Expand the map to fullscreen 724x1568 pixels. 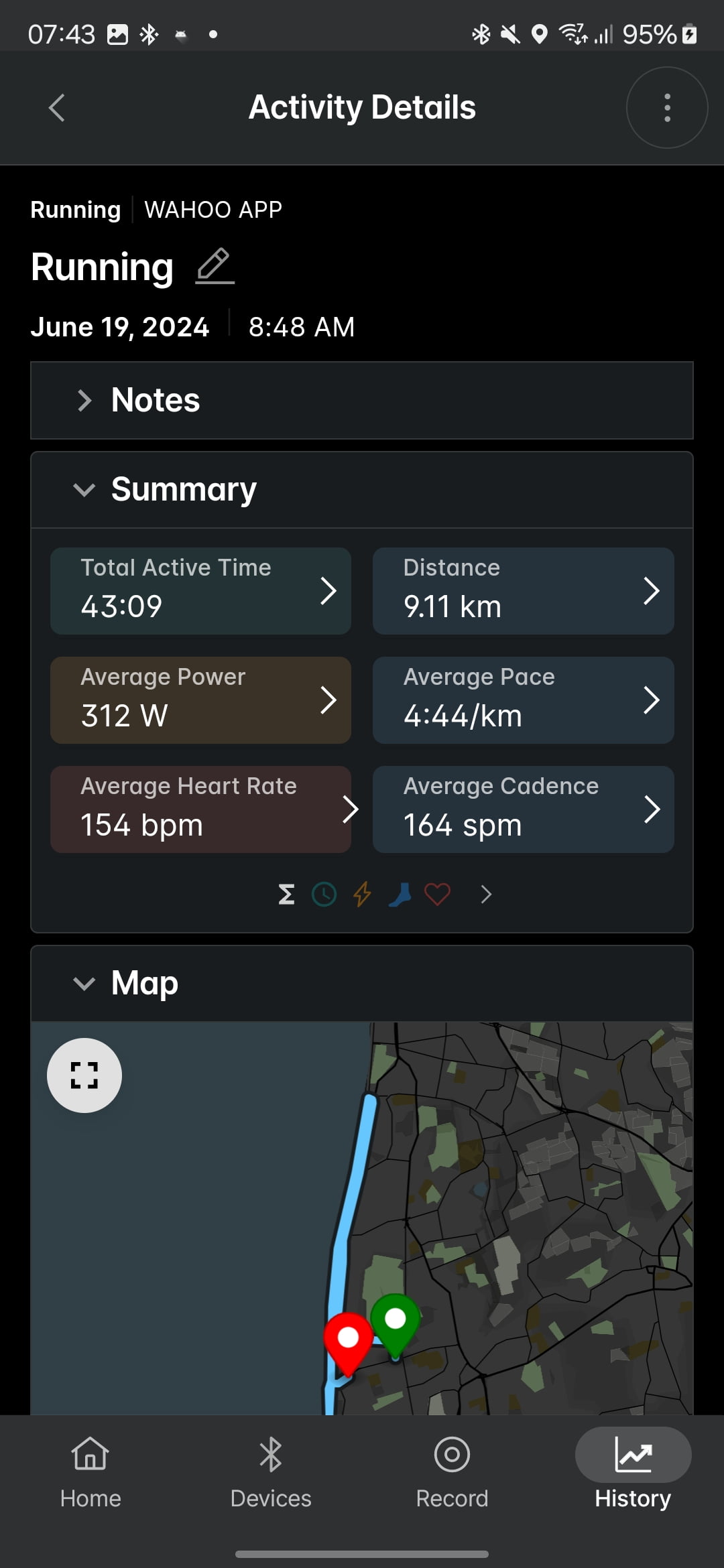84,1075
